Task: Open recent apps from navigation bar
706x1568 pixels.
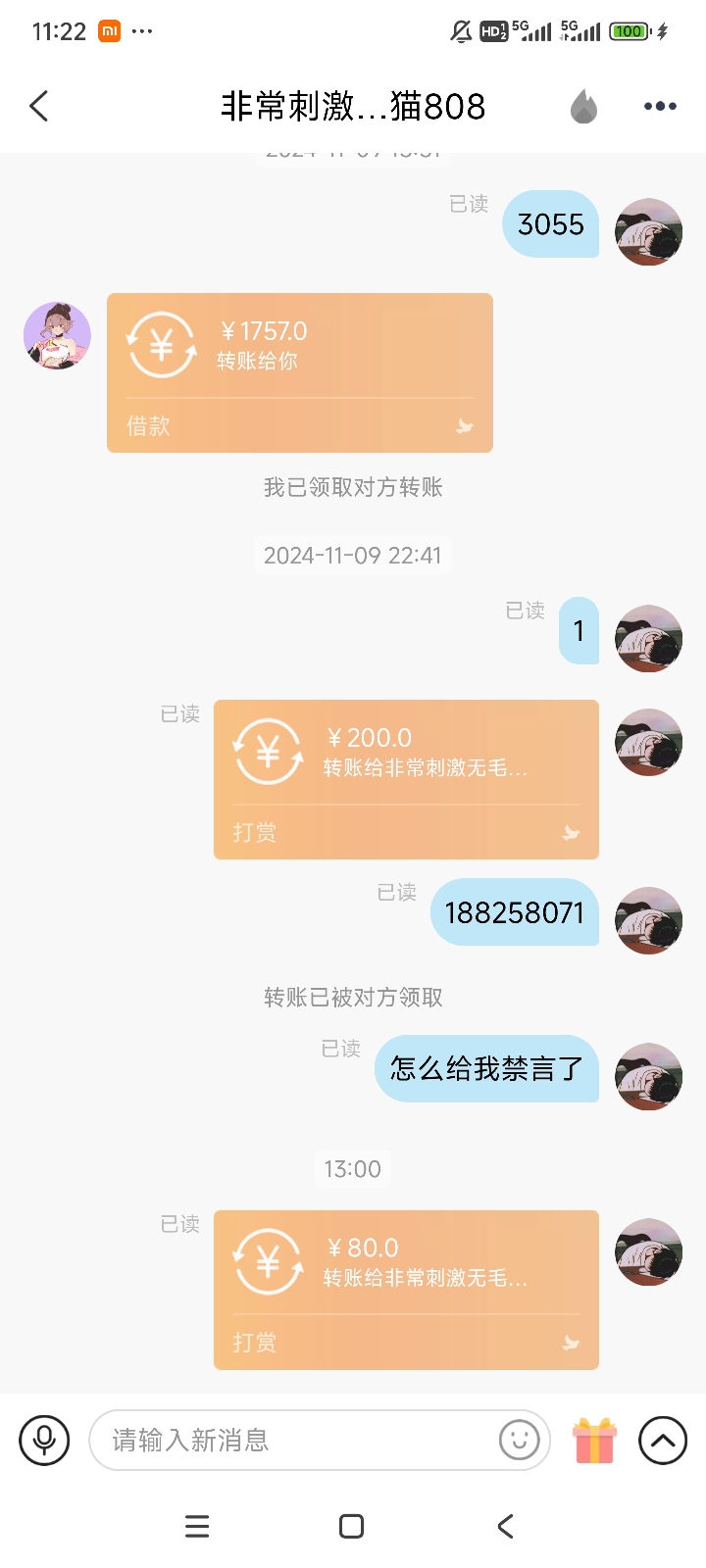Action: [x=197, y=1526]
